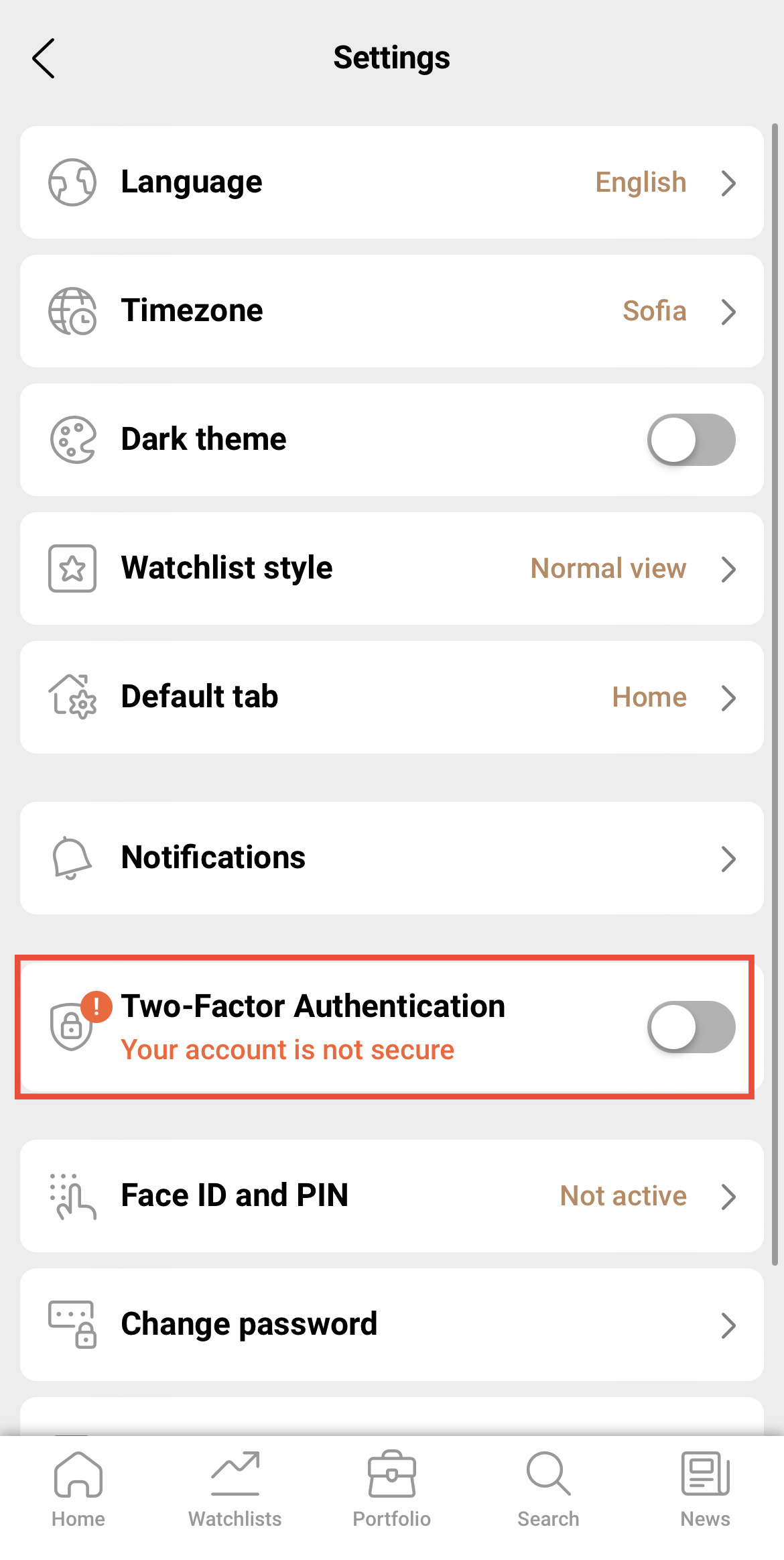Open the News tab
The height and width of the screenshot is (1560, 784).
click(705, 1490)
